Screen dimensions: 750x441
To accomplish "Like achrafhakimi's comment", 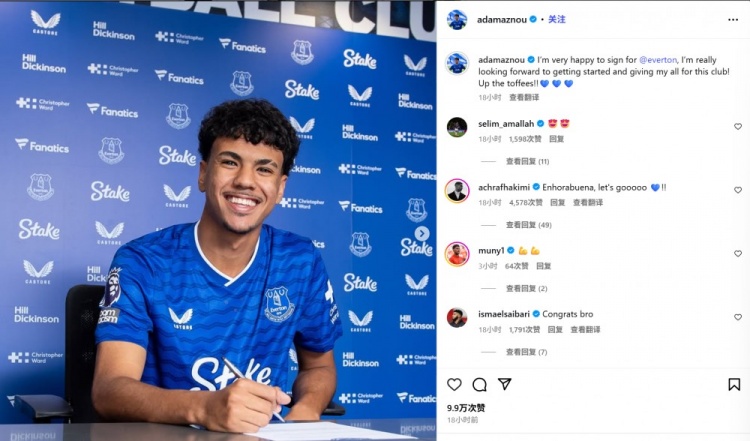I will coord(738,190).
